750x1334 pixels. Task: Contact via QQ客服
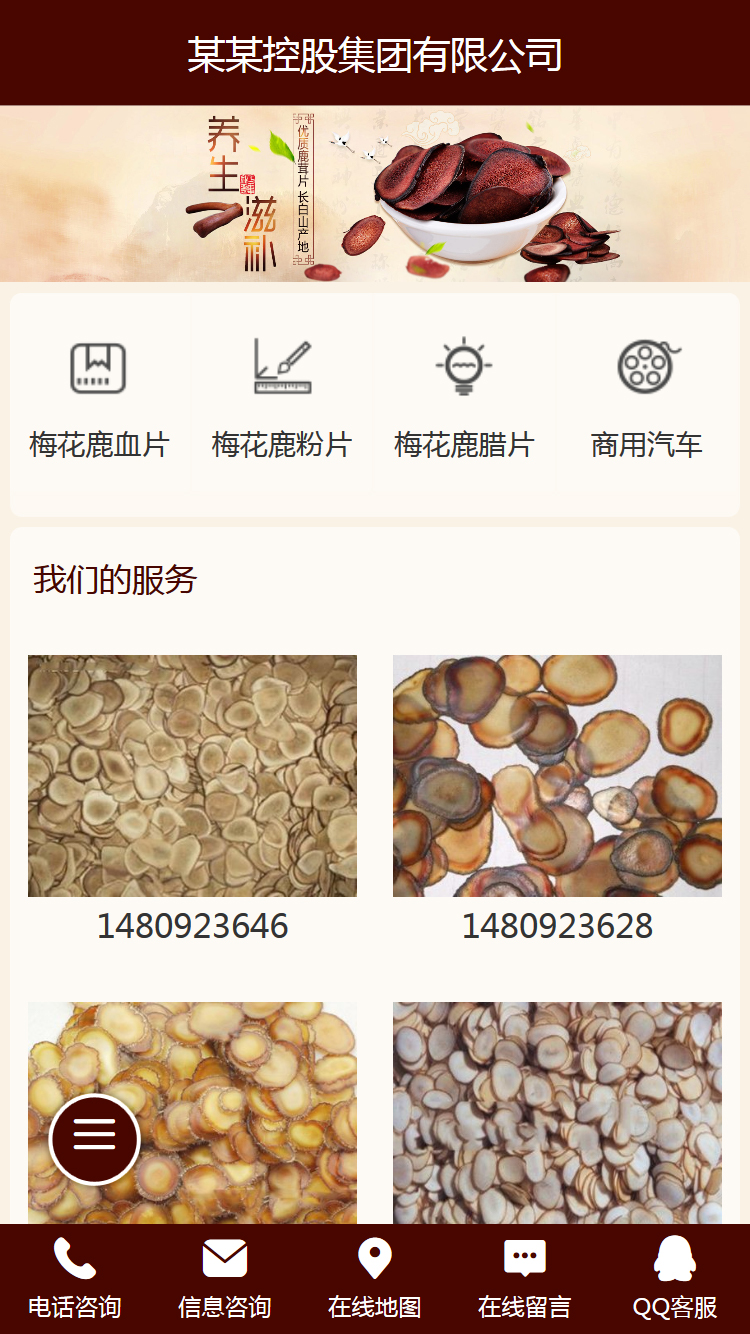[675, 1279]
